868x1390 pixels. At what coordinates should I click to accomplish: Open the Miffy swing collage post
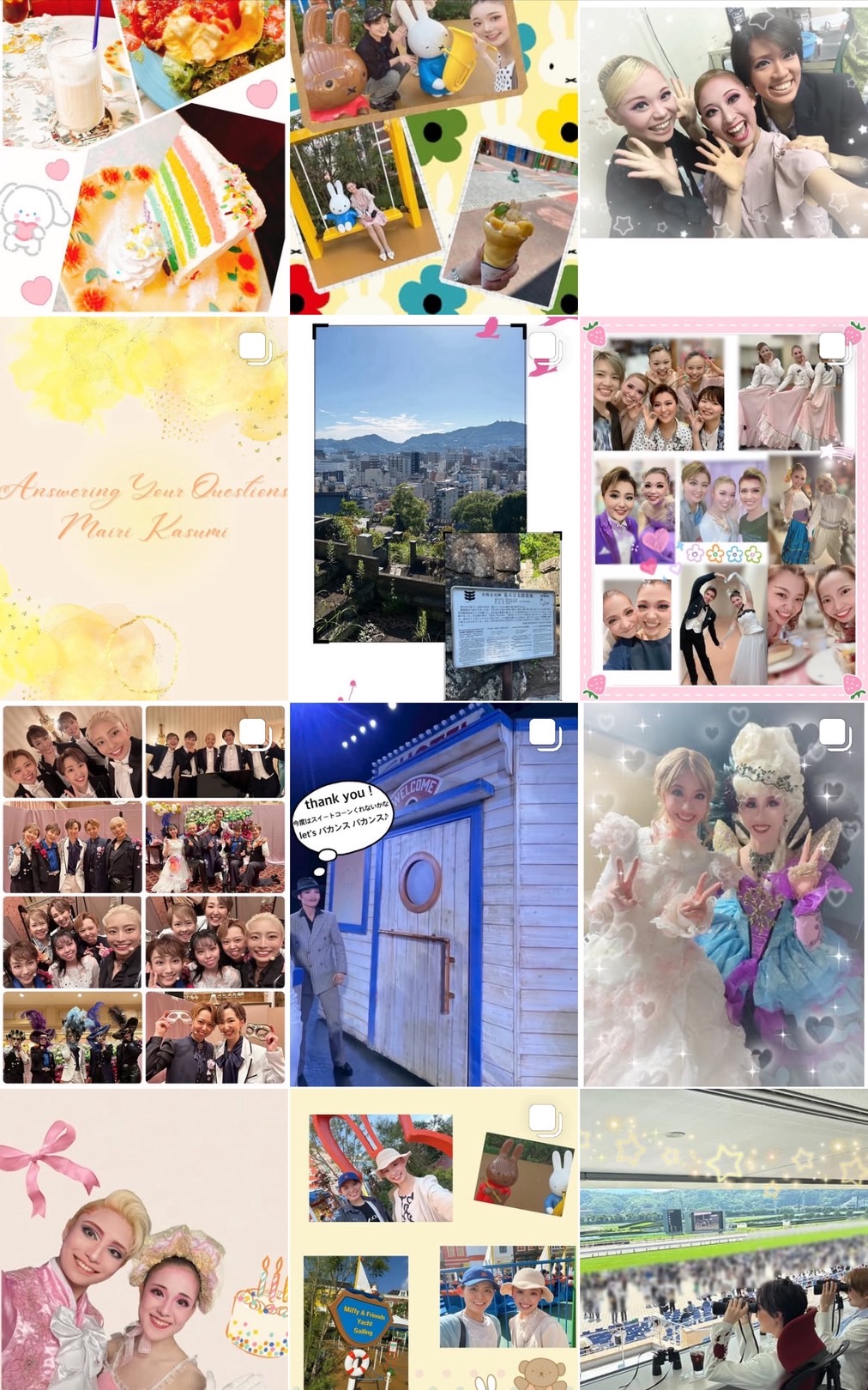[433, 156]
